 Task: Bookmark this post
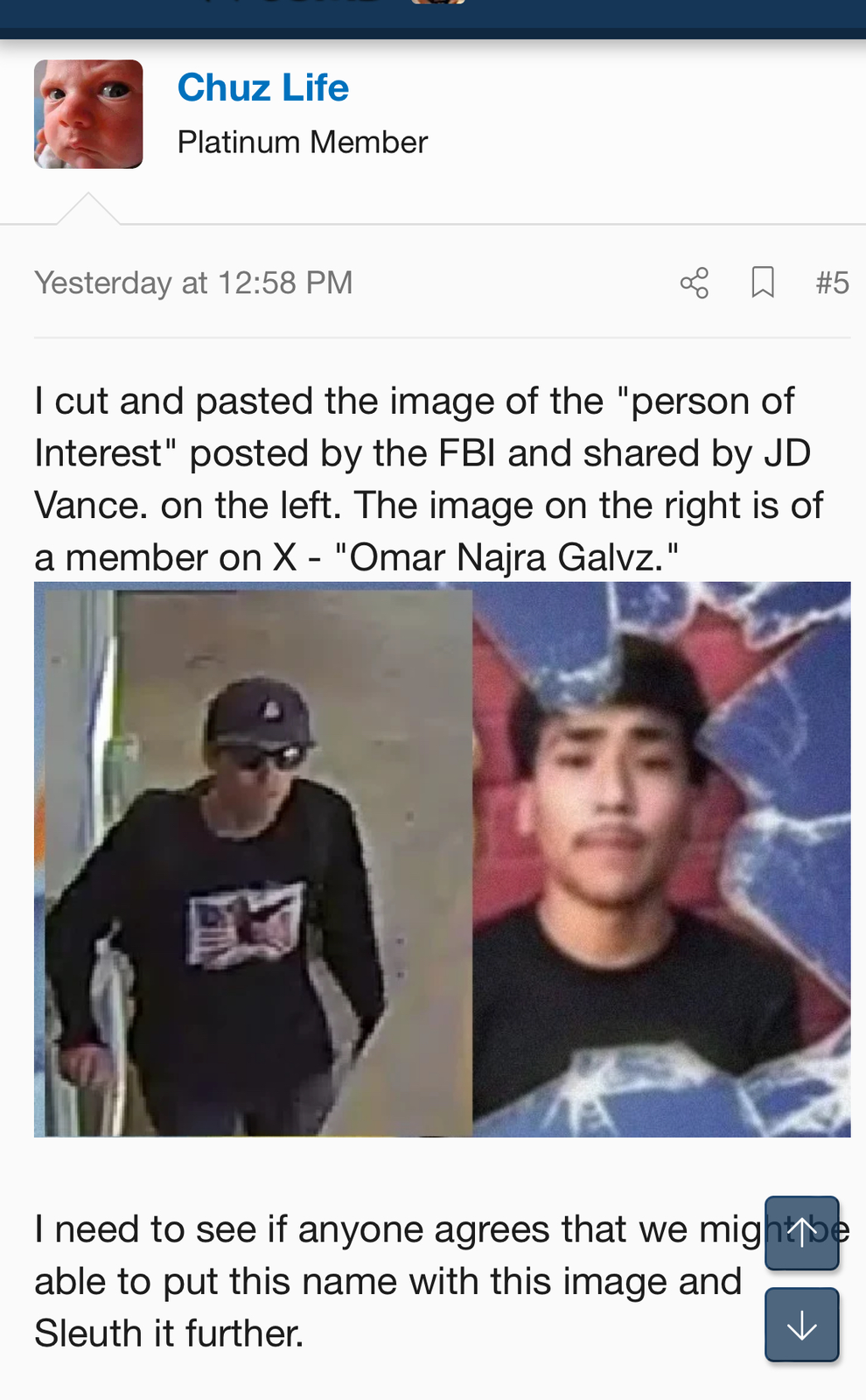[763, 283]
